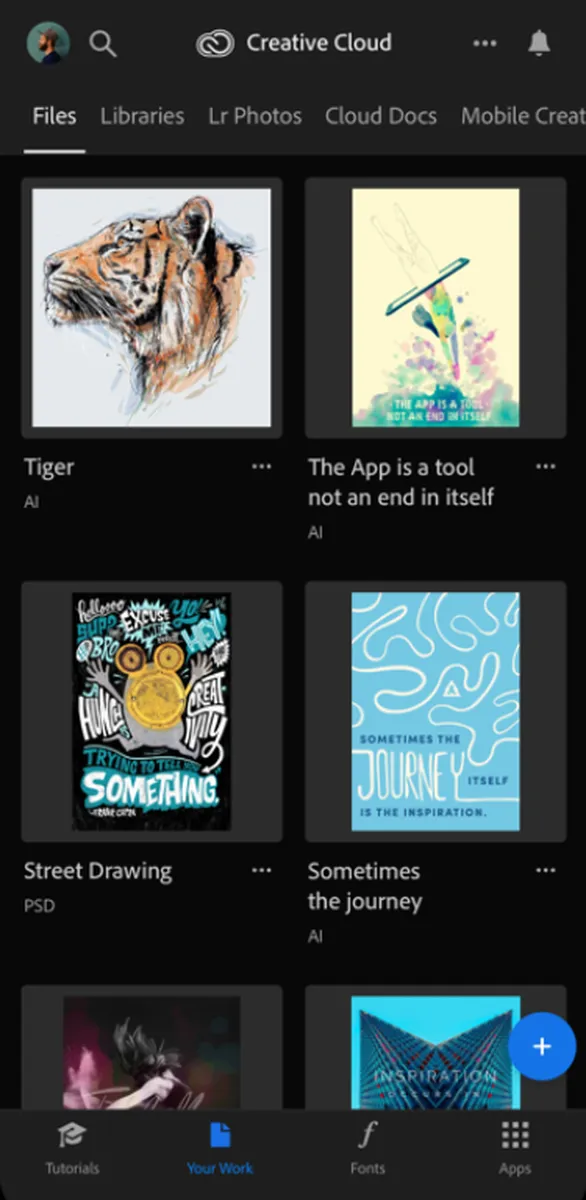Switch to the Cloud Docs tab
The width and height of the screenshot is (586, 1200).
click(381, 116)
